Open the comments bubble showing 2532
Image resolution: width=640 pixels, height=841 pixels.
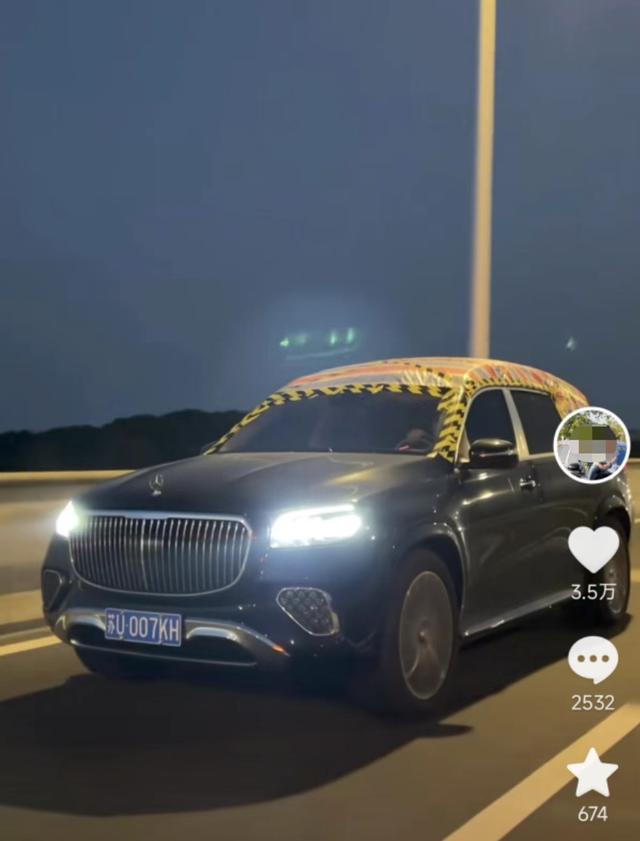pyautogui.click(x=593, y=660)
